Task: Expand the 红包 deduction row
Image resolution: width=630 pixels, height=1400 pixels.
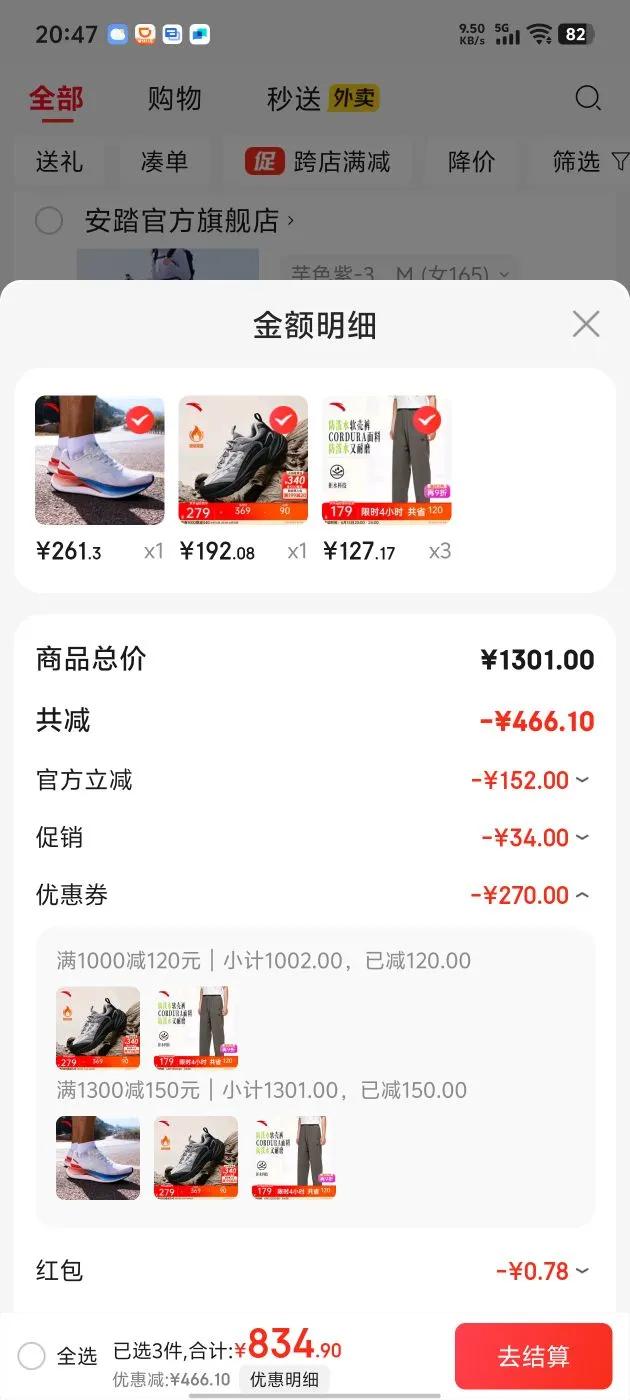Action: point(581,1271)
